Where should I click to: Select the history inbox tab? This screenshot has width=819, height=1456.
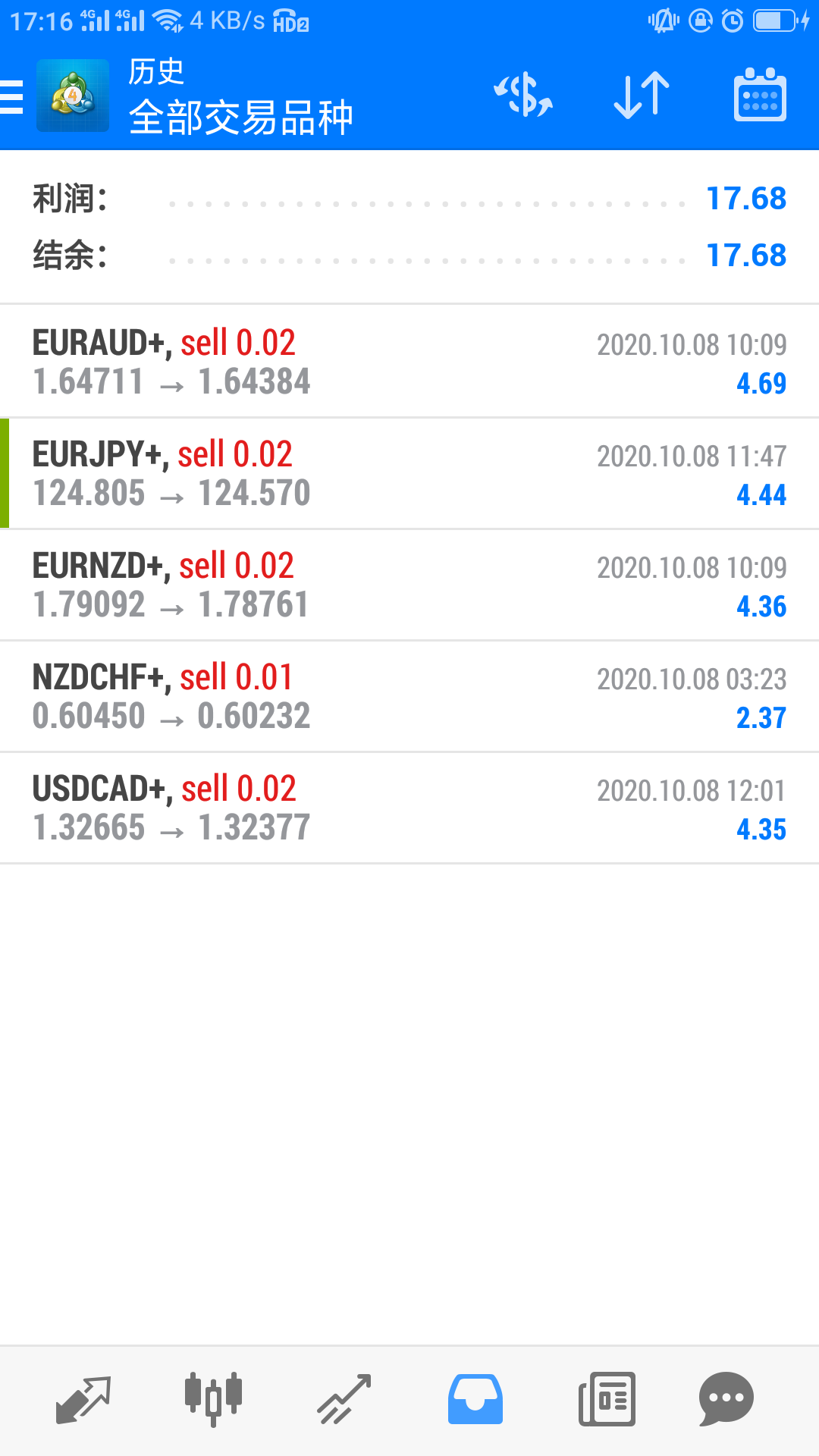475,1399
